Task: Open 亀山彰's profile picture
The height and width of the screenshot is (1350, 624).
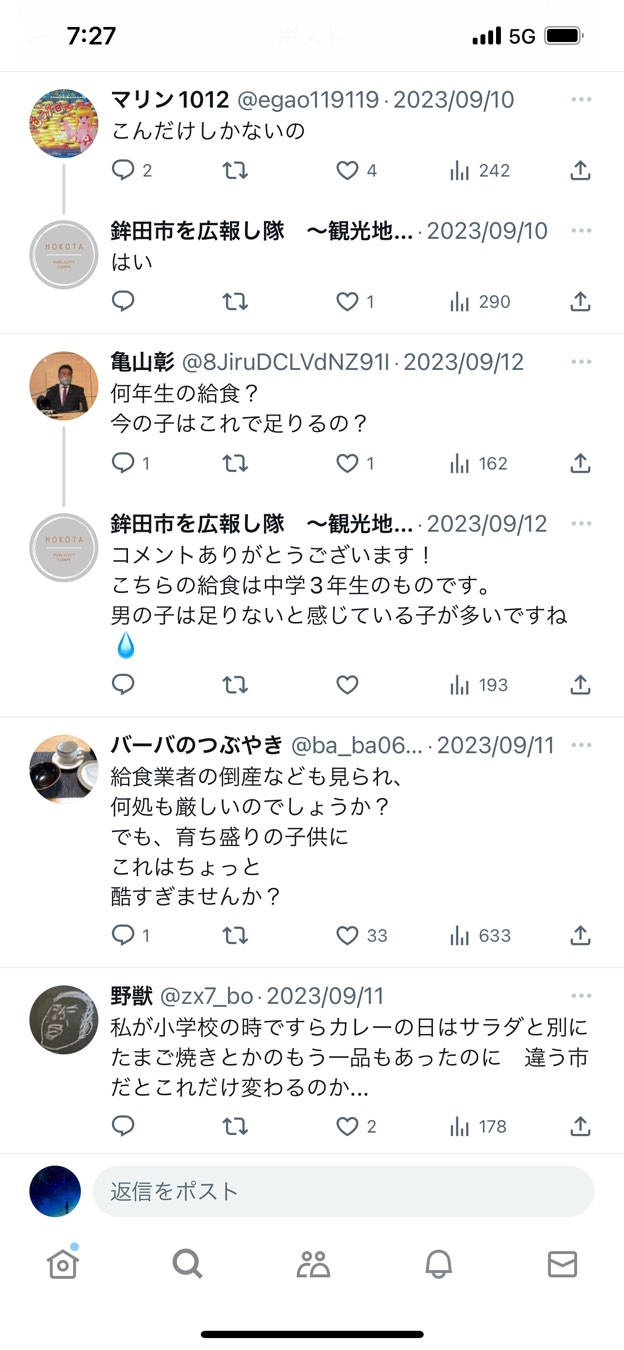Action: tap(64, 386)
